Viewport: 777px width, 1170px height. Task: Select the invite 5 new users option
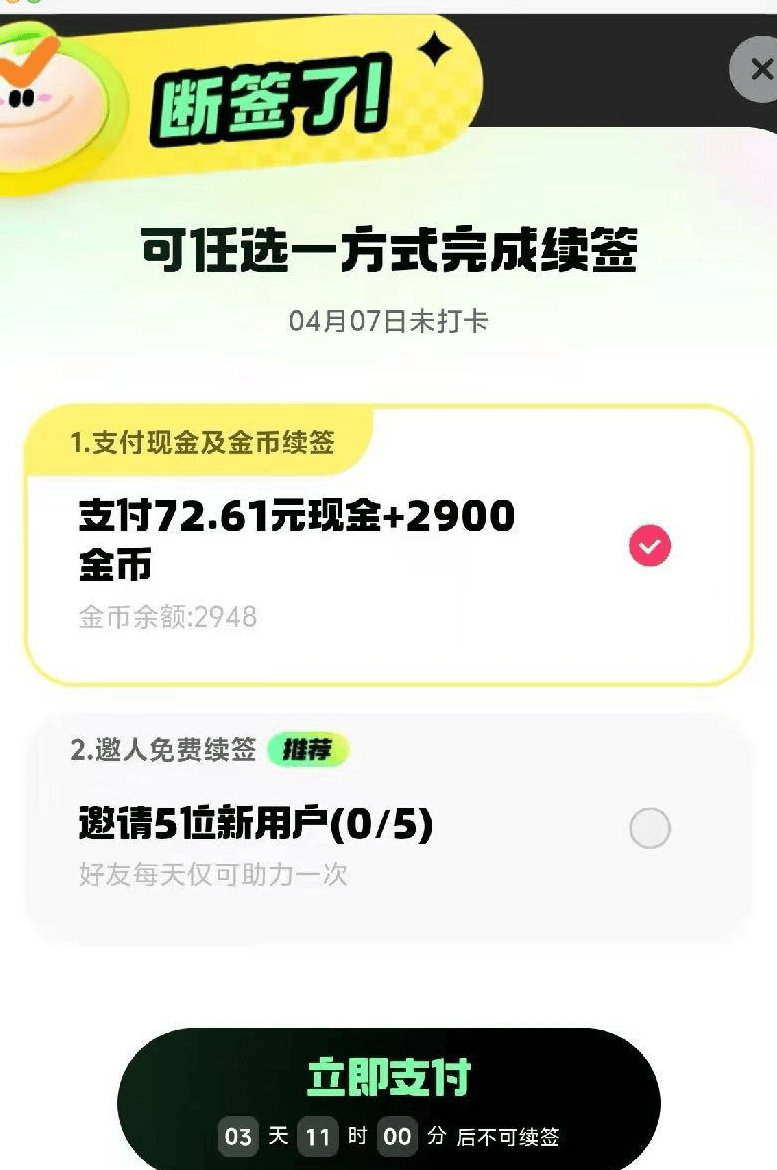point(650,828)
